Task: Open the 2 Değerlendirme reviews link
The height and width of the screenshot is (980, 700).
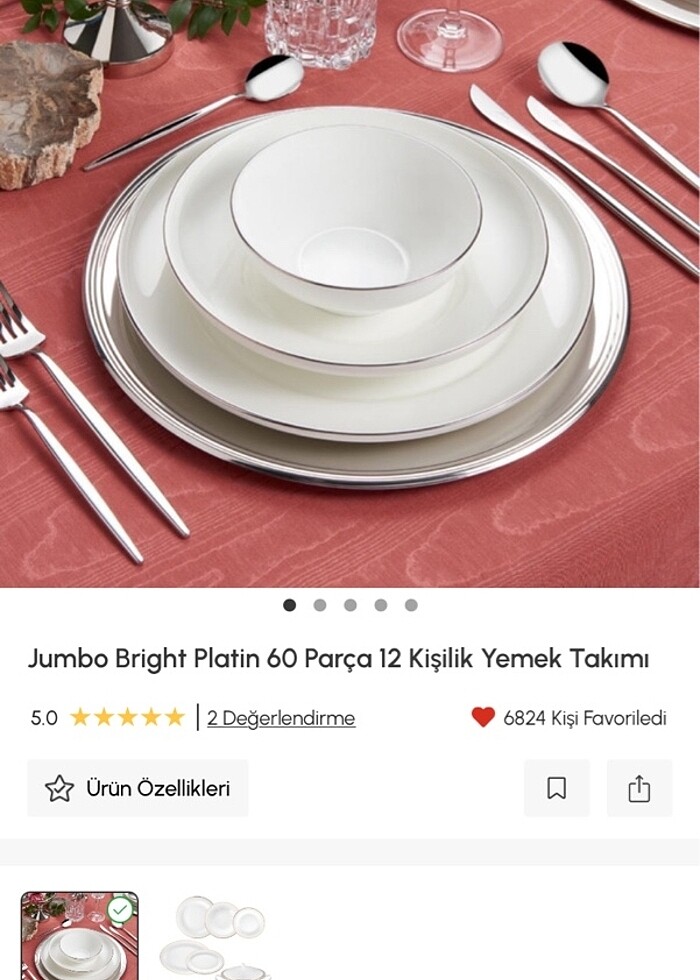Action: [x=281, y=718]
